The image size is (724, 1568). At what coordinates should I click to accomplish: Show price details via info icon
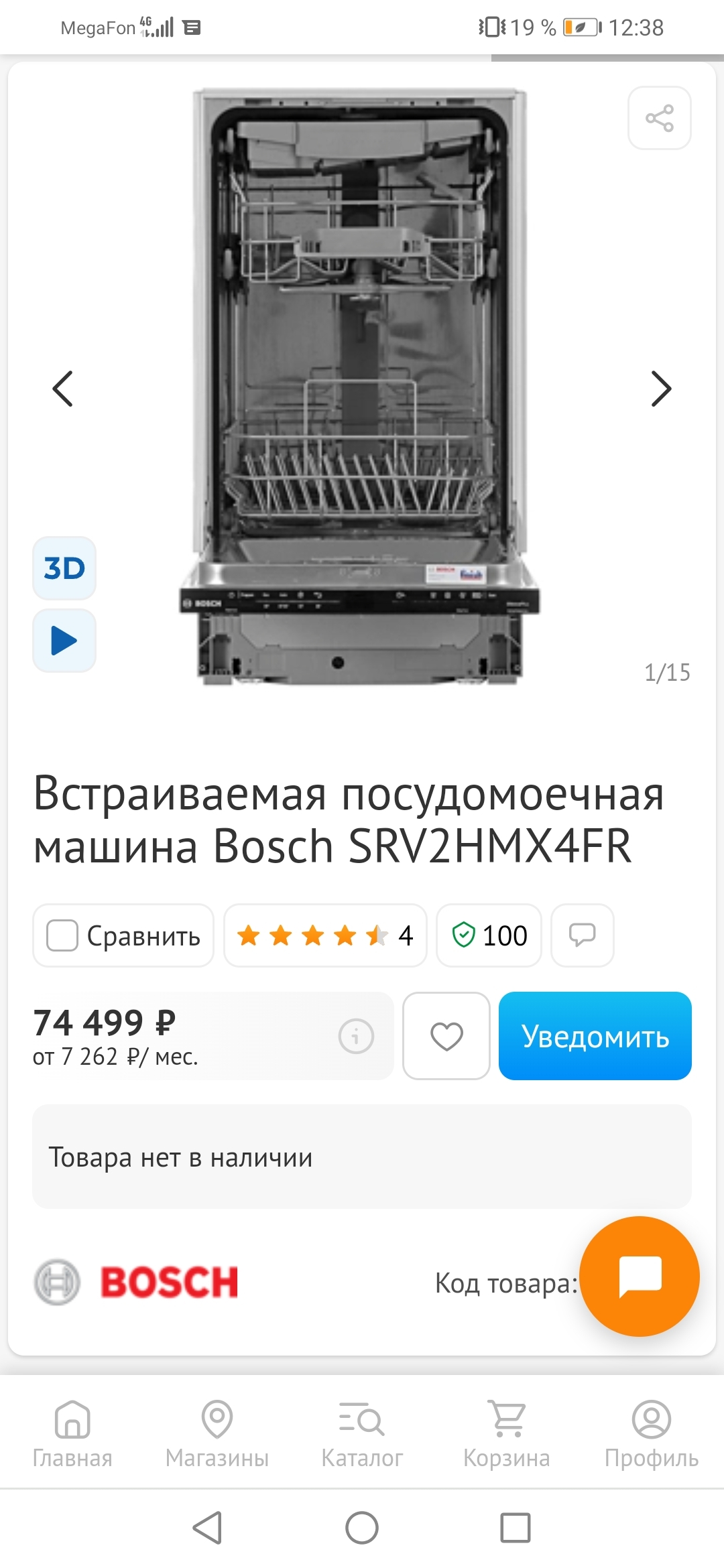(x=356, y=1037)
